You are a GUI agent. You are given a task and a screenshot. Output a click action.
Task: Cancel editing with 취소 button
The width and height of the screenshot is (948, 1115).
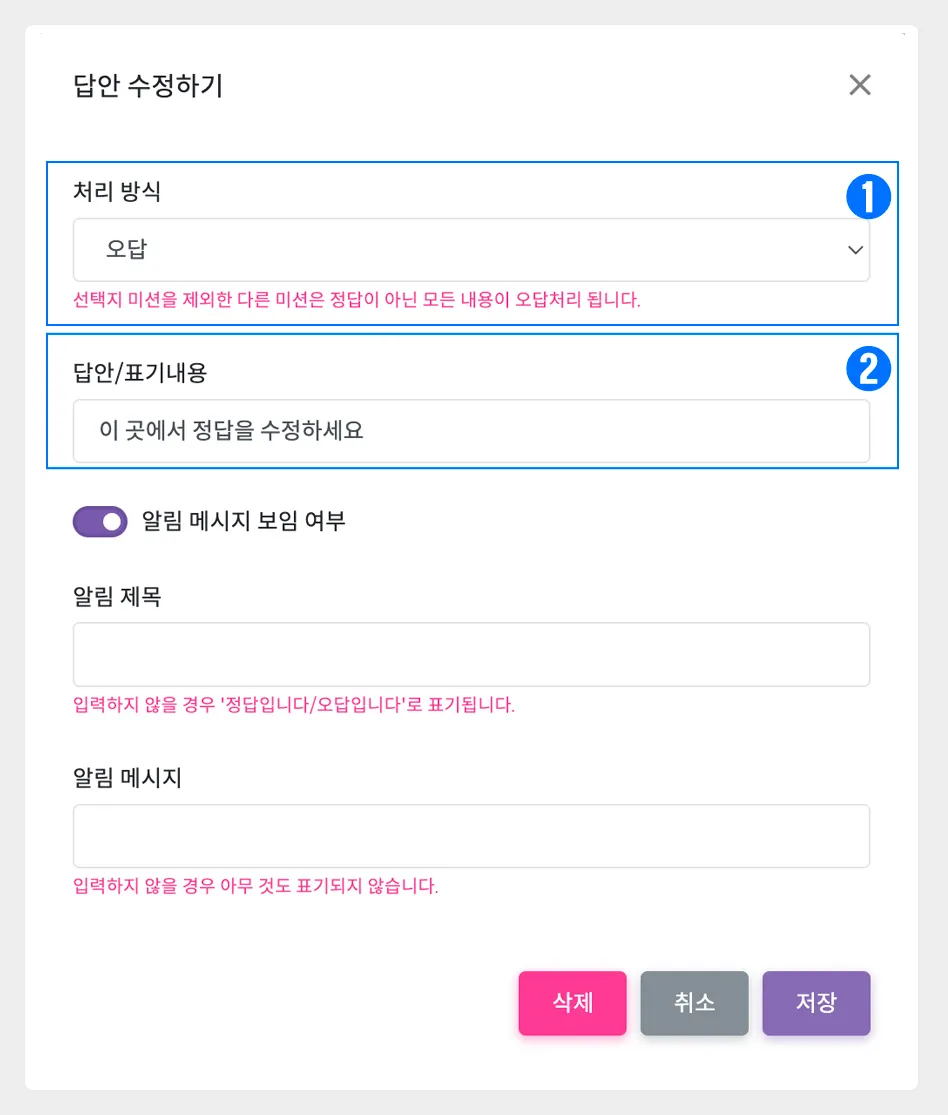[x=694, y=1003]
